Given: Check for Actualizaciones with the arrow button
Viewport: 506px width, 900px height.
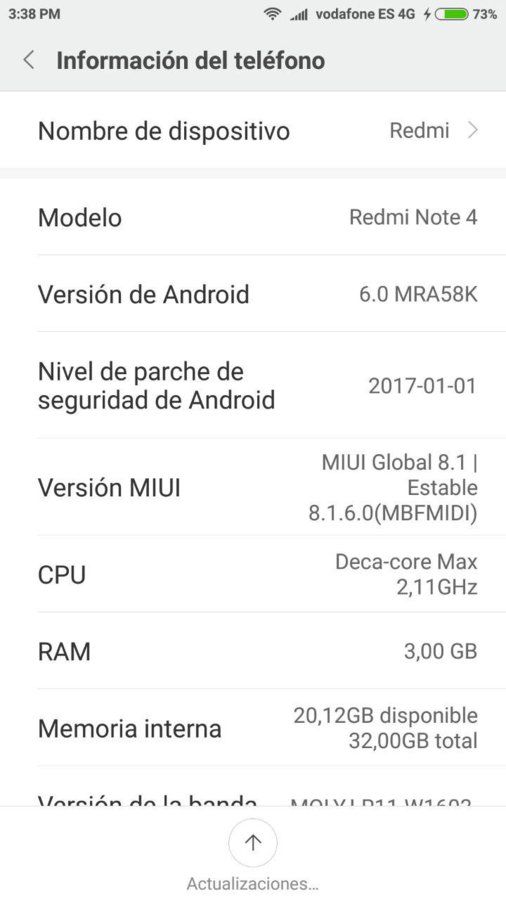Looking at the screenshot, I should tap(252, 843).
